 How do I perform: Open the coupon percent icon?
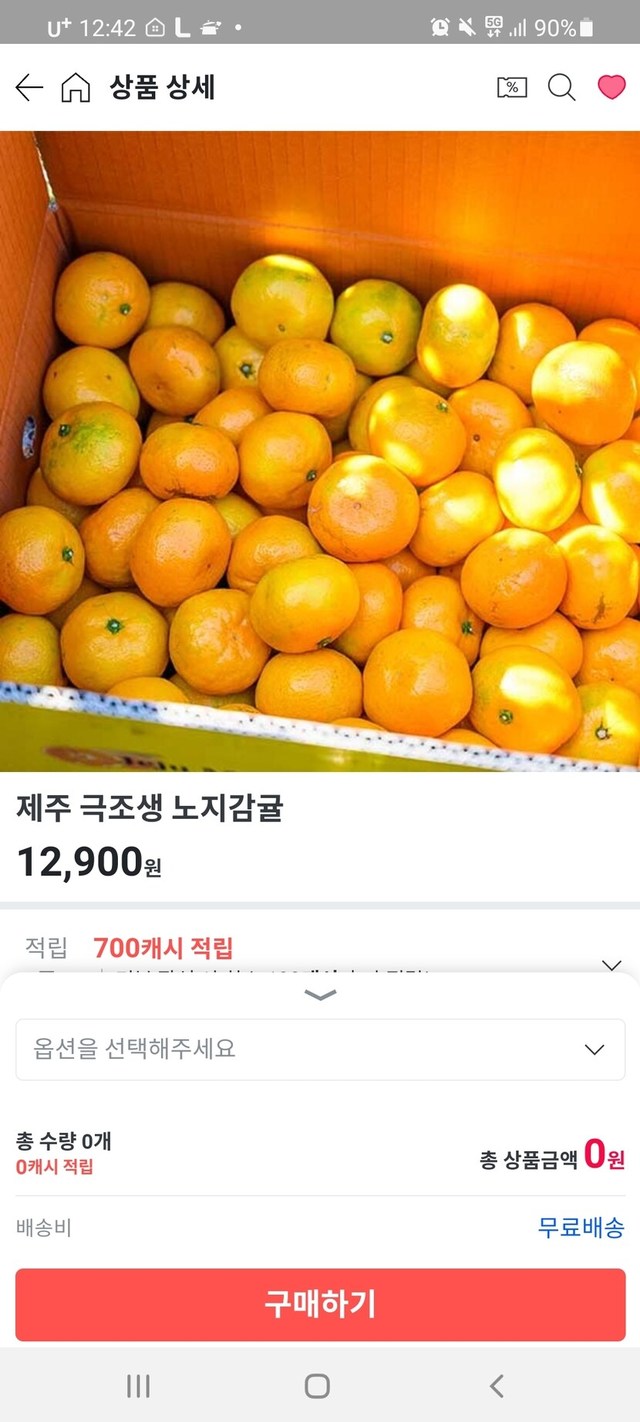click(x=512, y=88)
